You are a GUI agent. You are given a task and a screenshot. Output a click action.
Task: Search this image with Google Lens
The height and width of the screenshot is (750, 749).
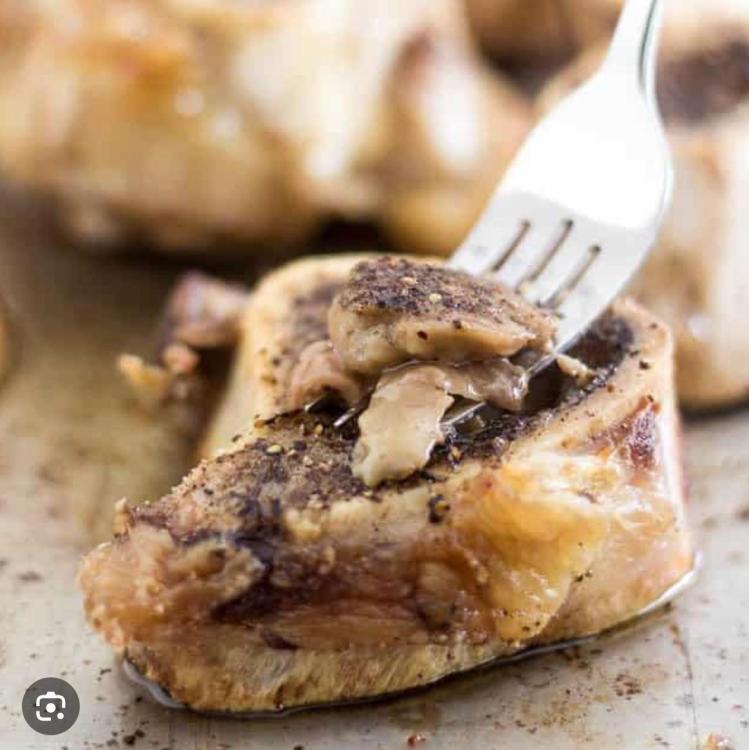[x=50, y=706]
